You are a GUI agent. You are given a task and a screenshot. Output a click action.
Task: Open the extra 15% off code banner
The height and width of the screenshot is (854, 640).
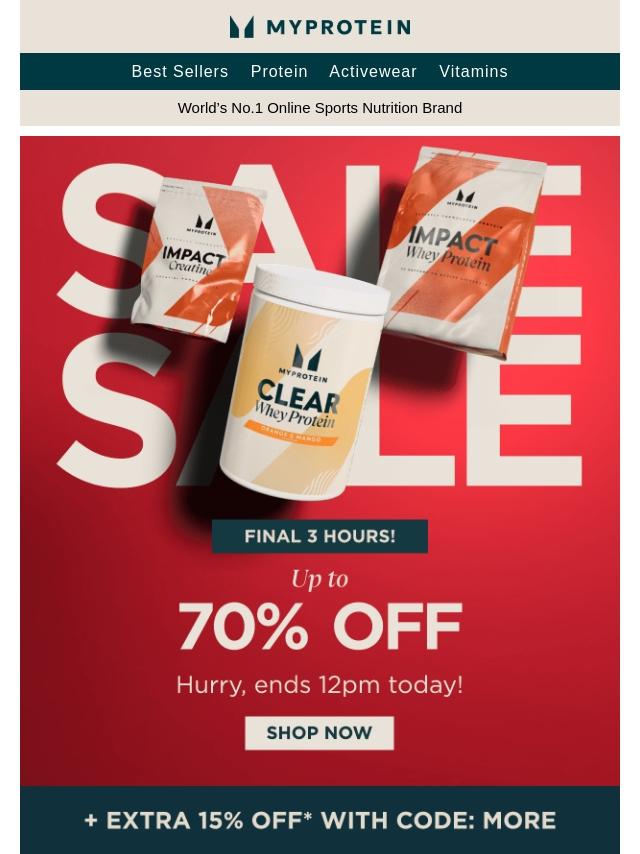coord(320,820)
